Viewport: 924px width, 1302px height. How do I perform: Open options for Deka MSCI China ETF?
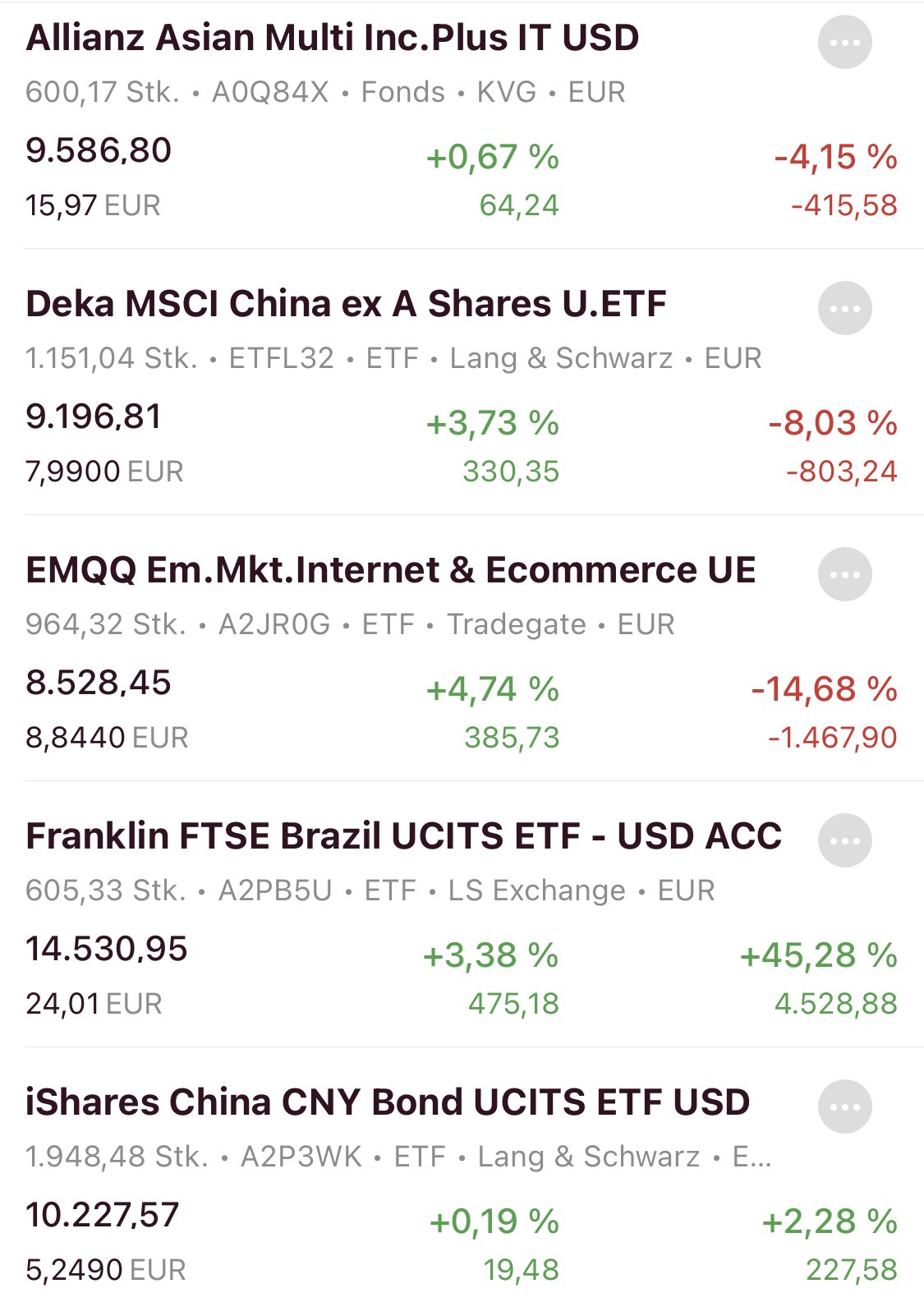click(844, 309)
